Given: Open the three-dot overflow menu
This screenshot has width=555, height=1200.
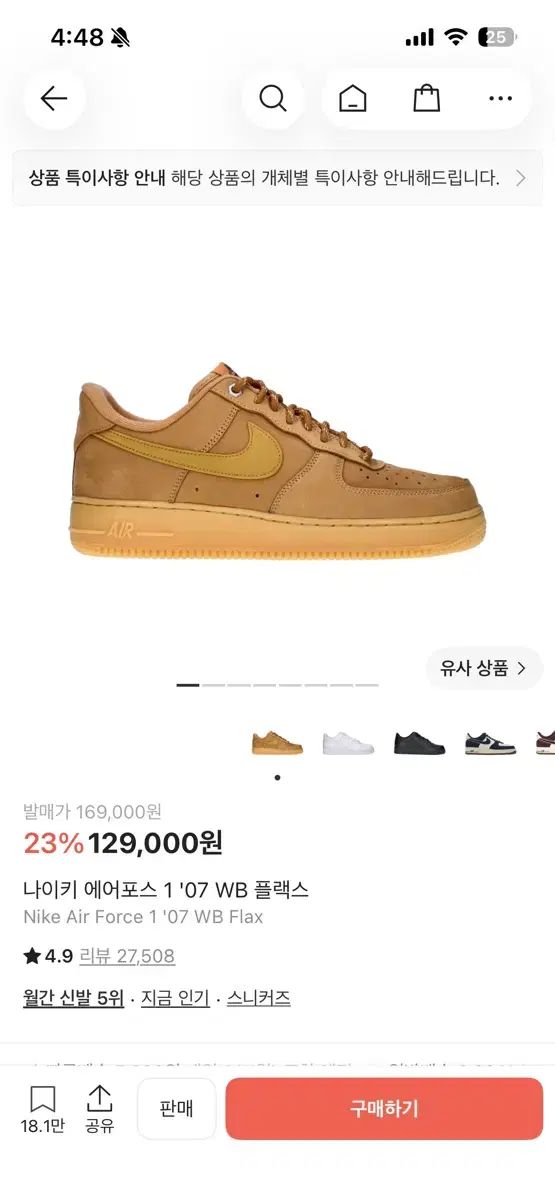Looking at the screenshot, I should 500,99.
